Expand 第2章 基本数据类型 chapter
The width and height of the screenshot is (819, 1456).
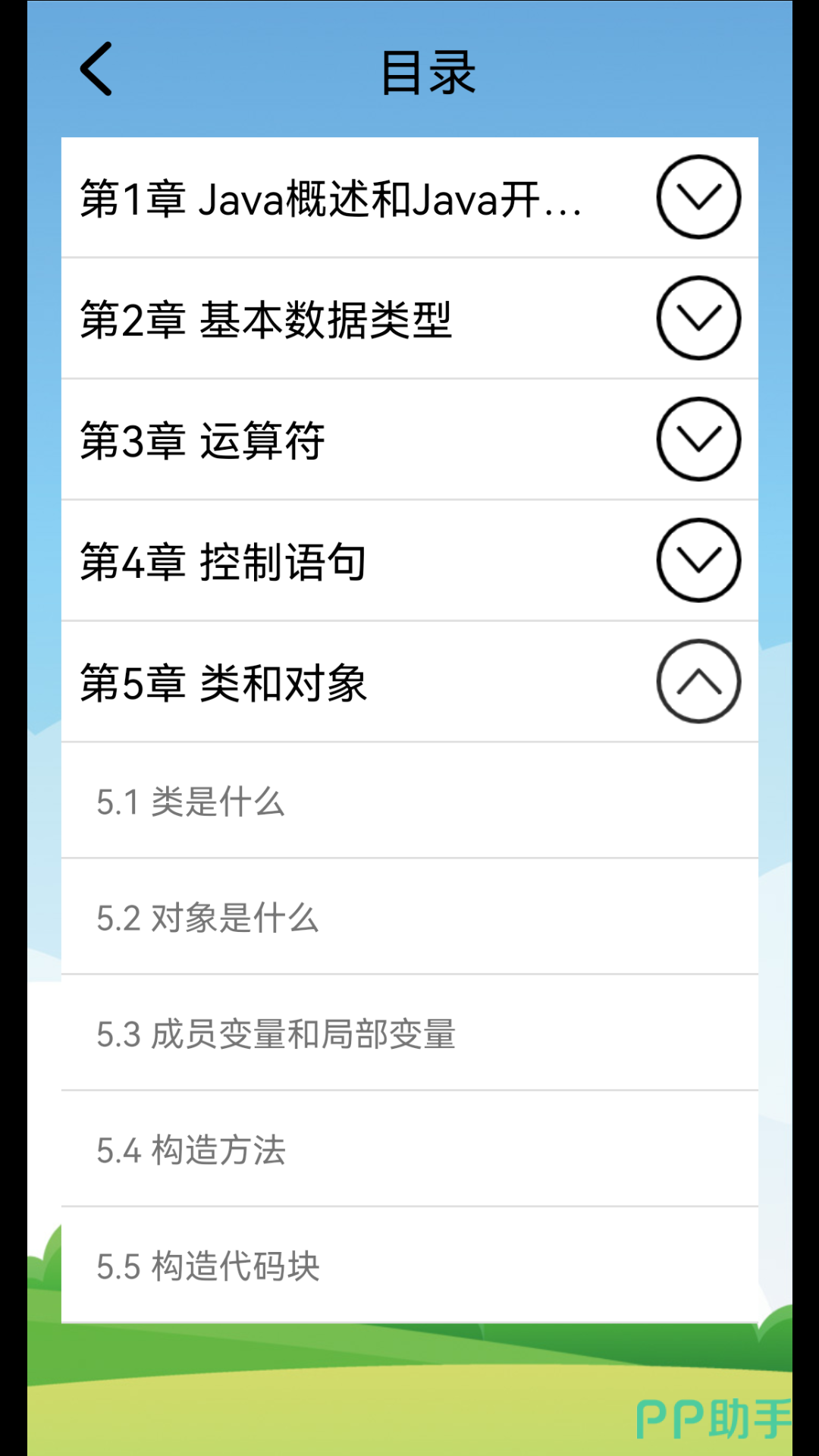click(x=698, y=318)
